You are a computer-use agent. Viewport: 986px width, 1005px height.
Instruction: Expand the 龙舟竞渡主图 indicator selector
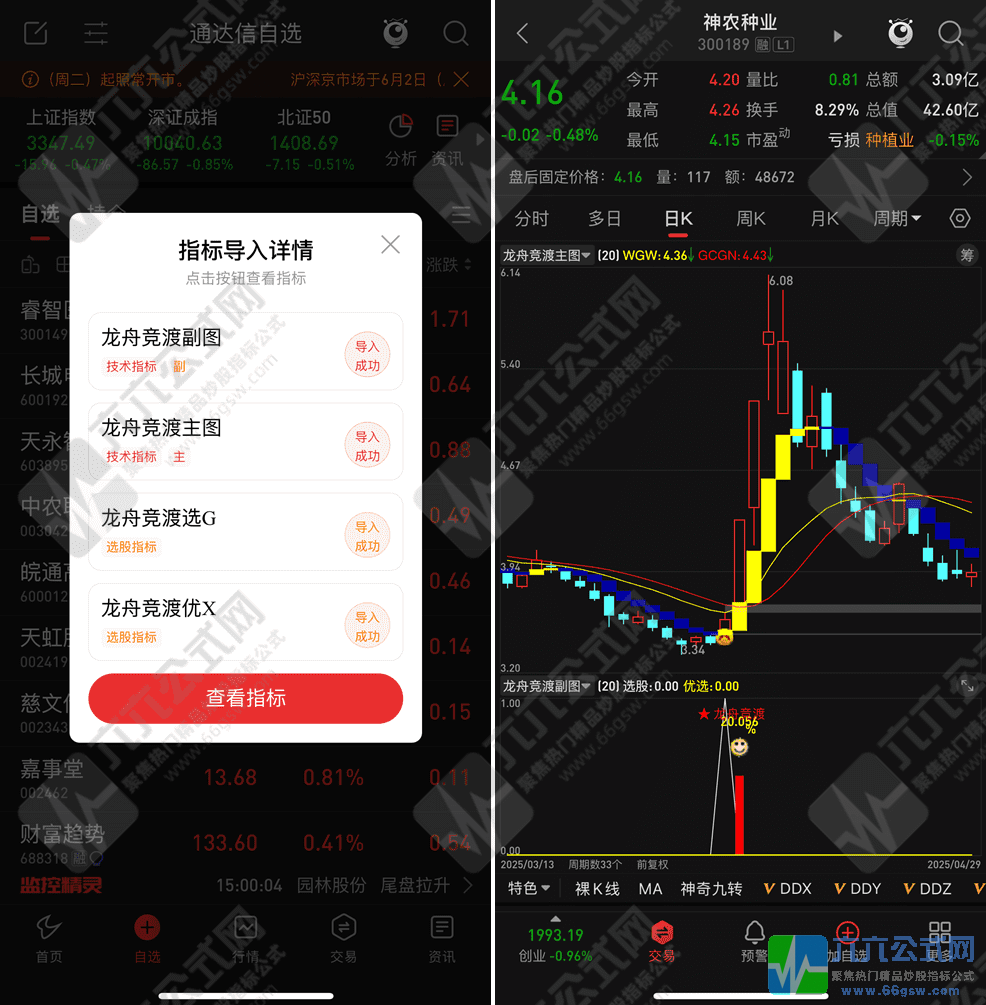[x=547, y=255]
